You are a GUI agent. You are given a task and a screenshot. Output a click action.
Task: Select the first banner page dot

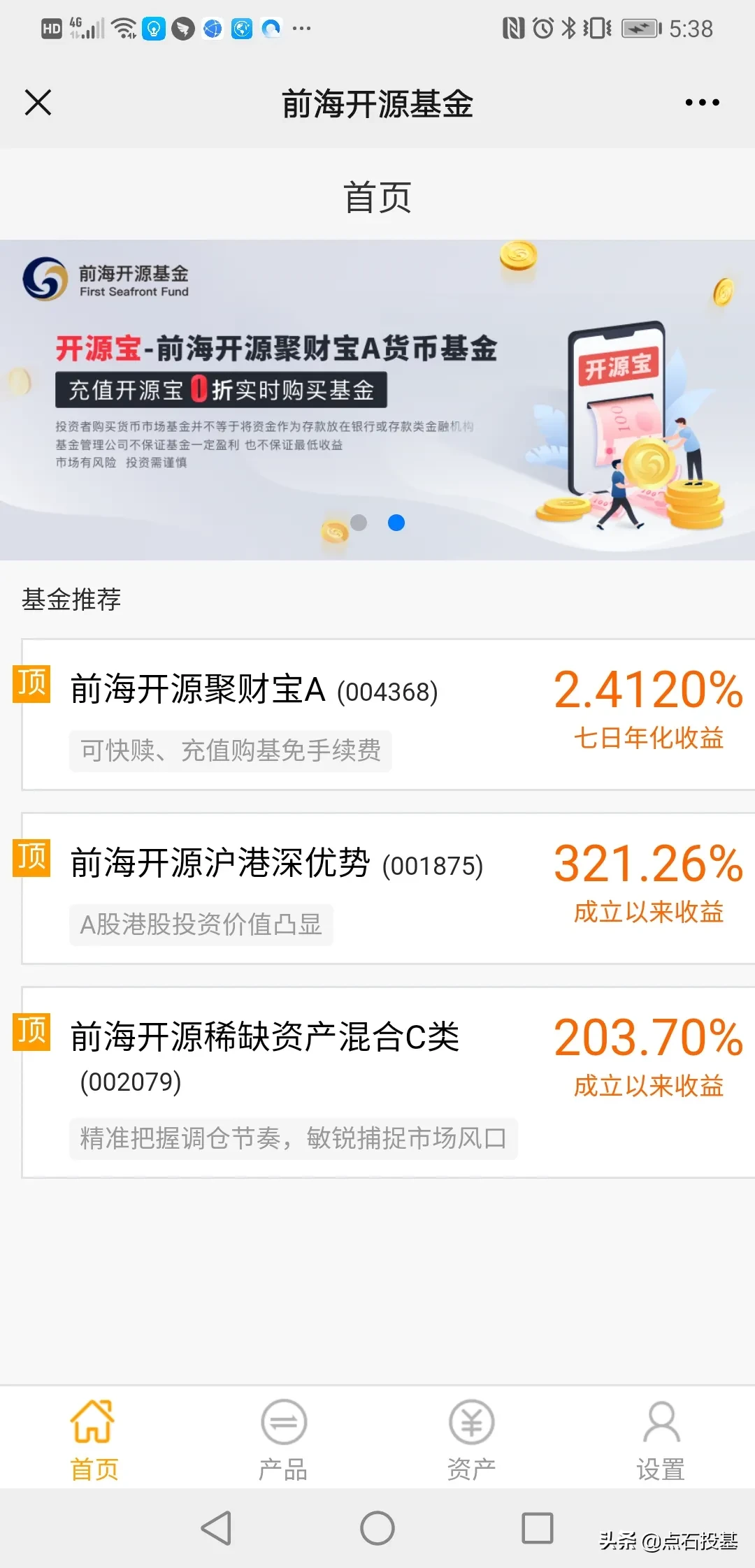click(359, 523)
